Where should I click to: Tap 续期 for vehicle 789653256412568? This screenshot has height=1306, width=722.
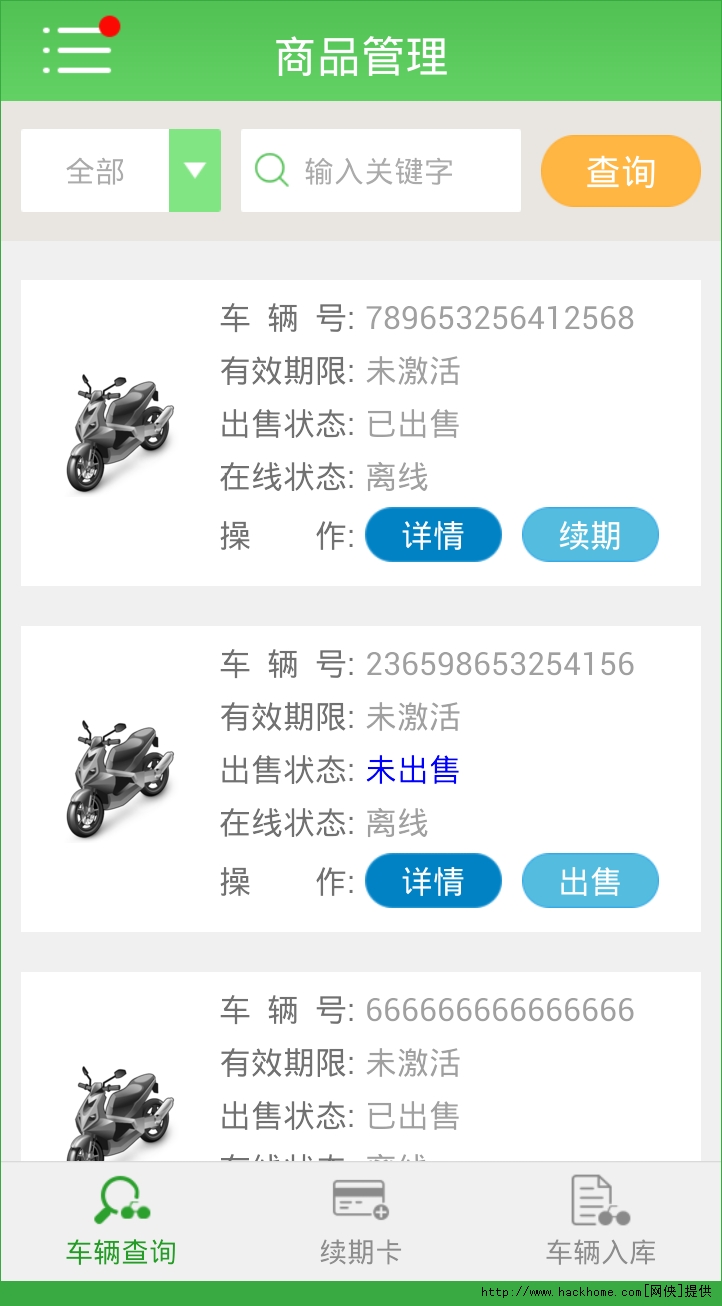[590, 535]
